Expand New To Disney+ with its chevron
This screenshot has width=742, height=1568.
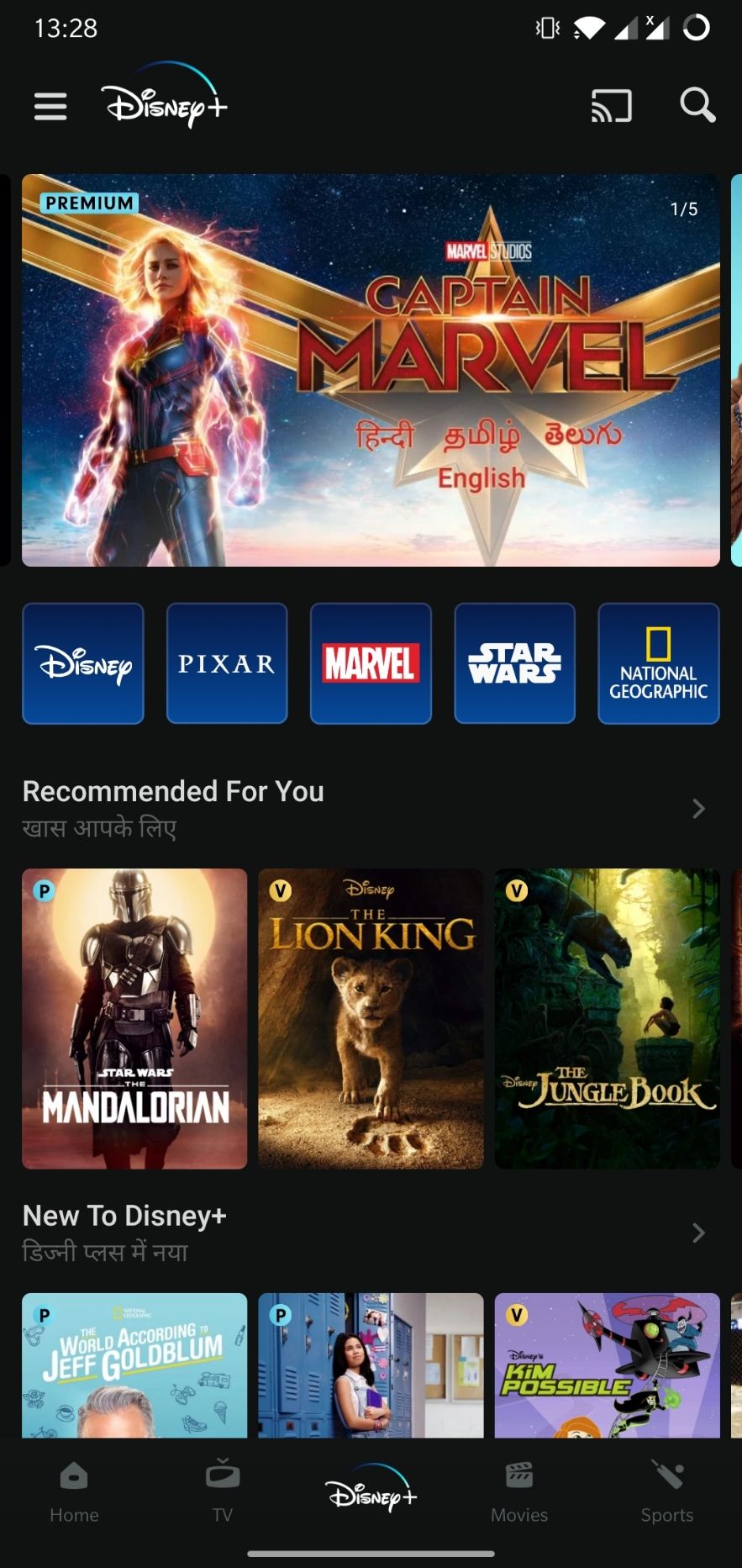pyautogui.click(x=697, y=1233)
